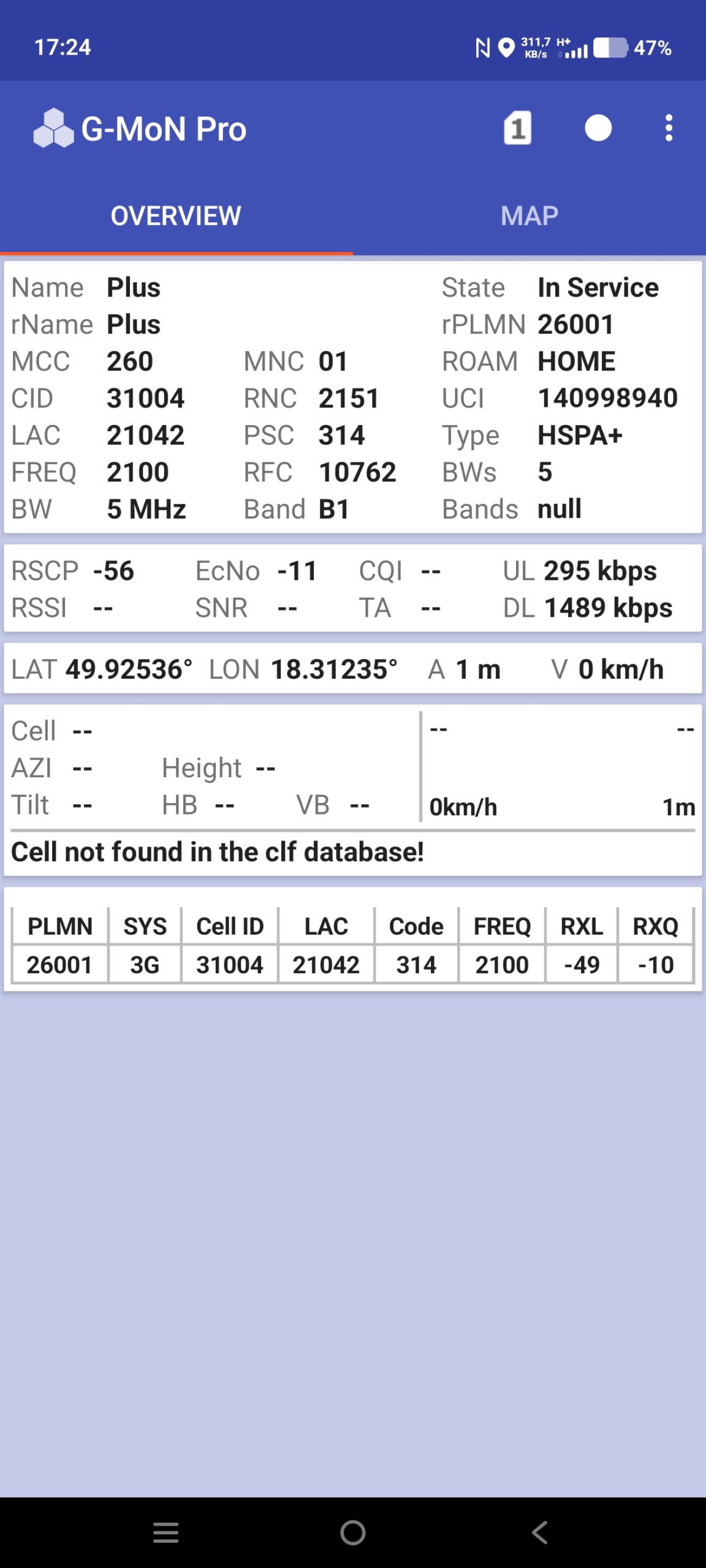Open the three-dot overflow menu
This screenshot has width=706, height=1568.
(669, 128)
